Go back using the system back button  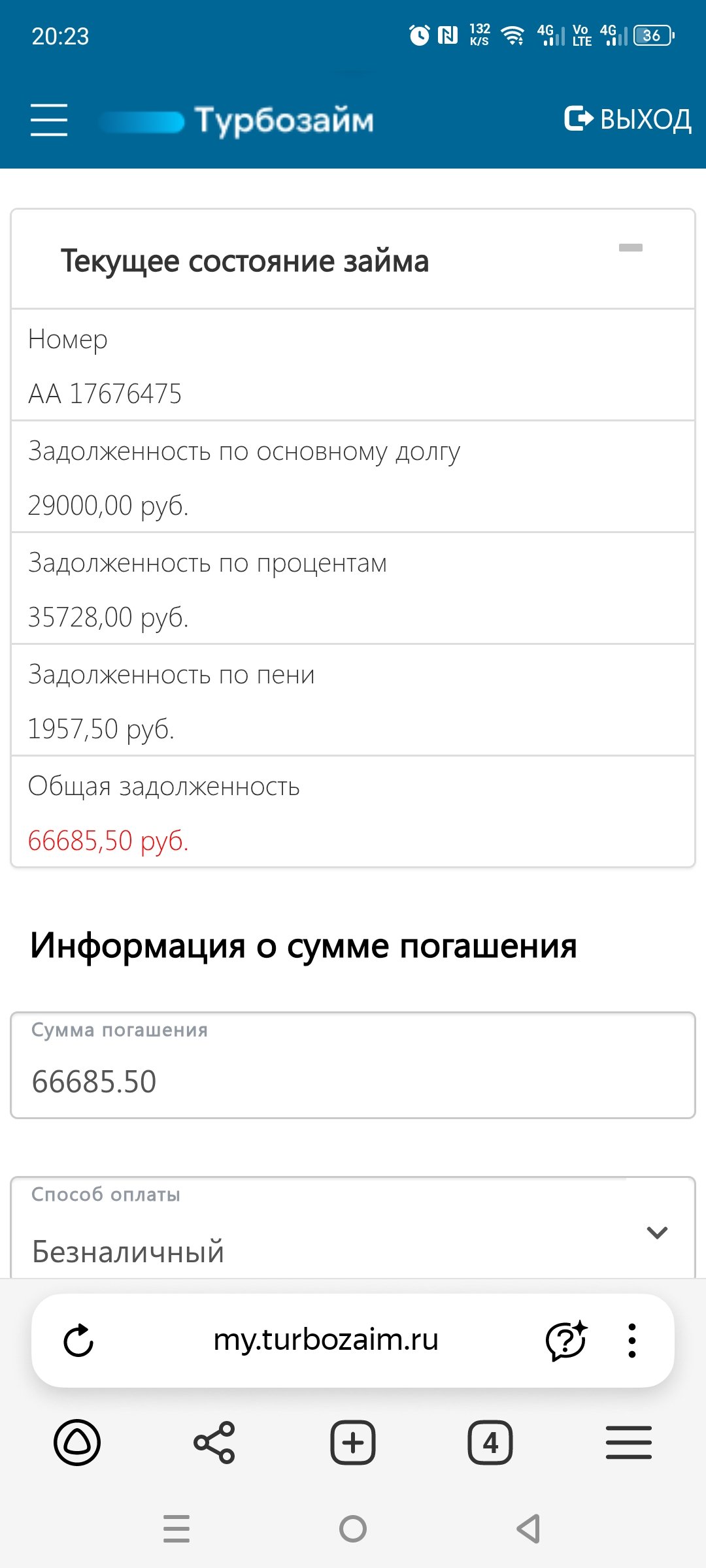tap(528, 1529)
